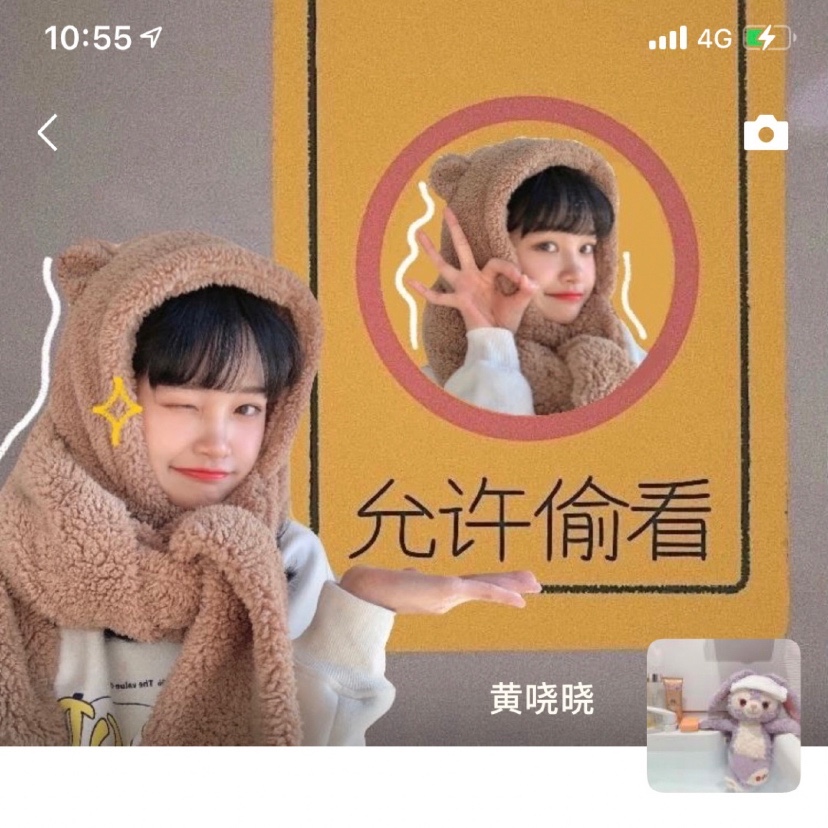
Task: Open 黄晓晓's profile avatar
Action: [x=723, y=715]
